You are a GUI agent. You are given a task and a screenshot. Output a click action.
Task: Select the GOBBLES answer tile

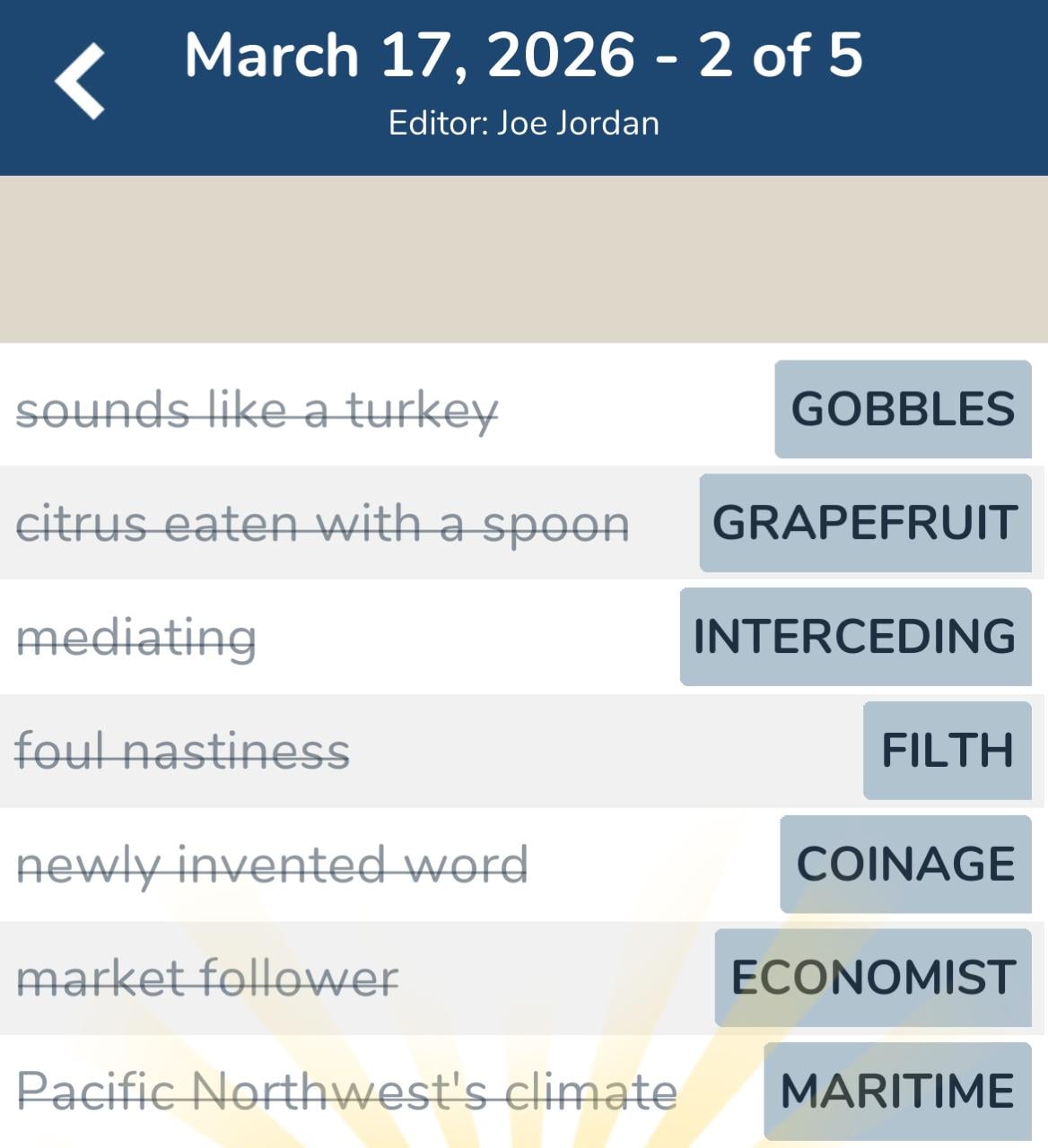[902, 411]
